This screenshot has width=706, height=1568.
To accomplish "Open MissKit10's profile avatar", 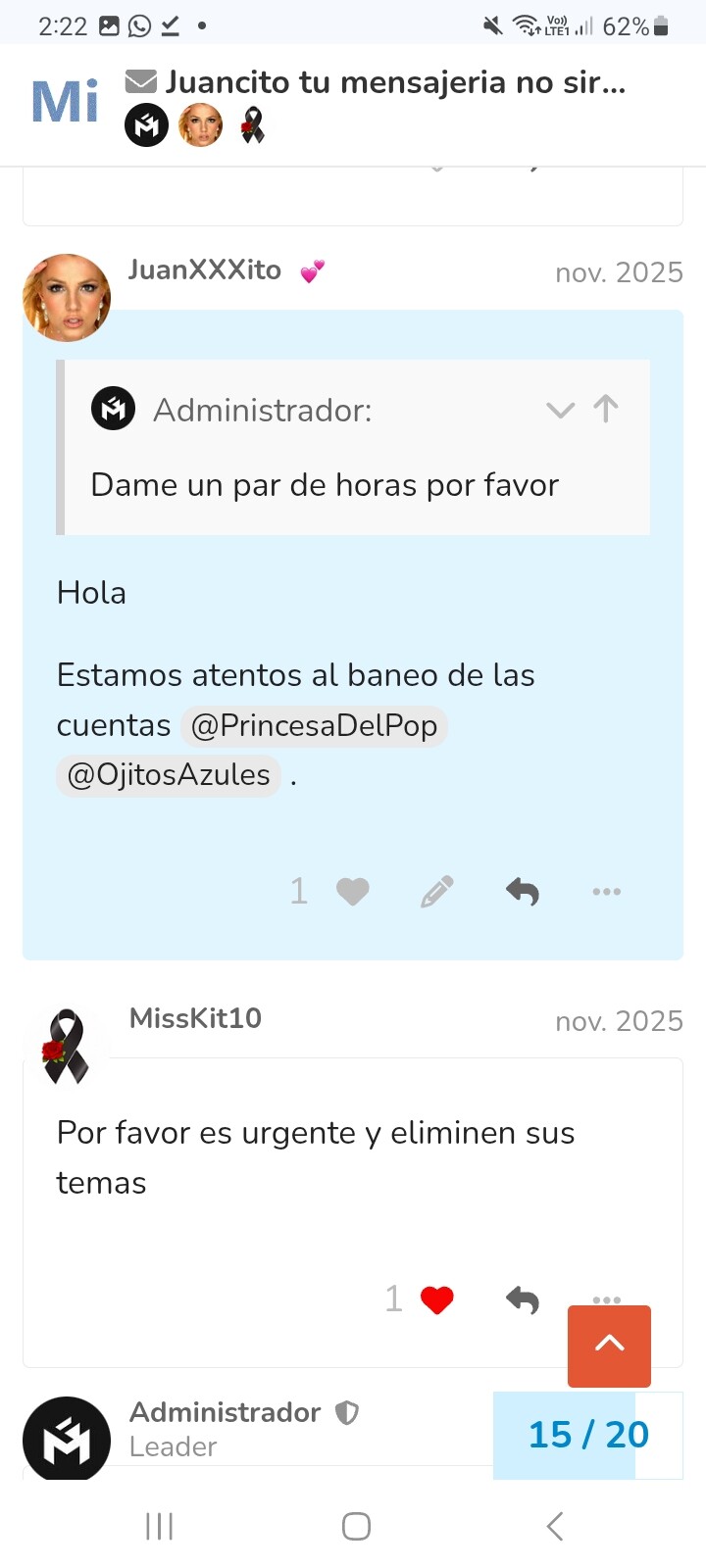I will point(67,1047).
